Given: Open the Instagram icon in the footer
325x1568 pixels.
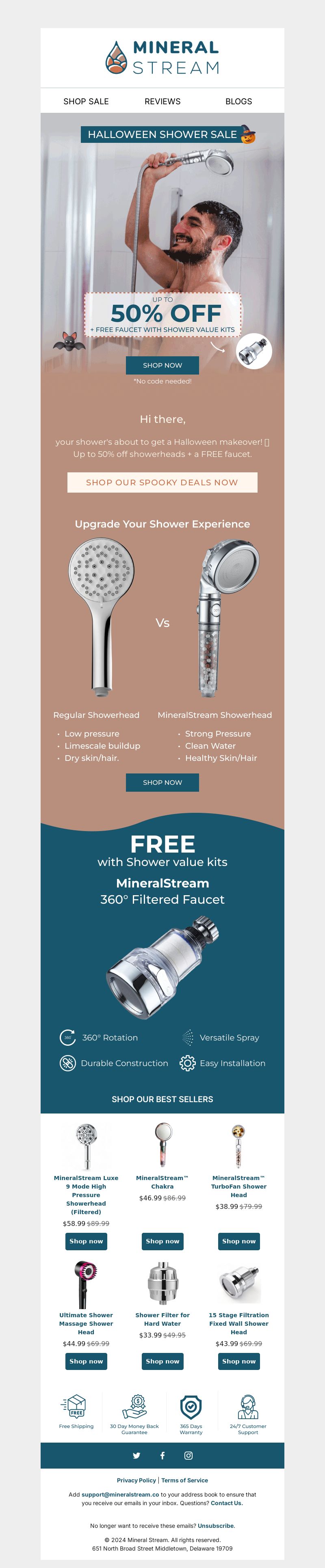Looking at the screenshot, I should pos(188,1455).
